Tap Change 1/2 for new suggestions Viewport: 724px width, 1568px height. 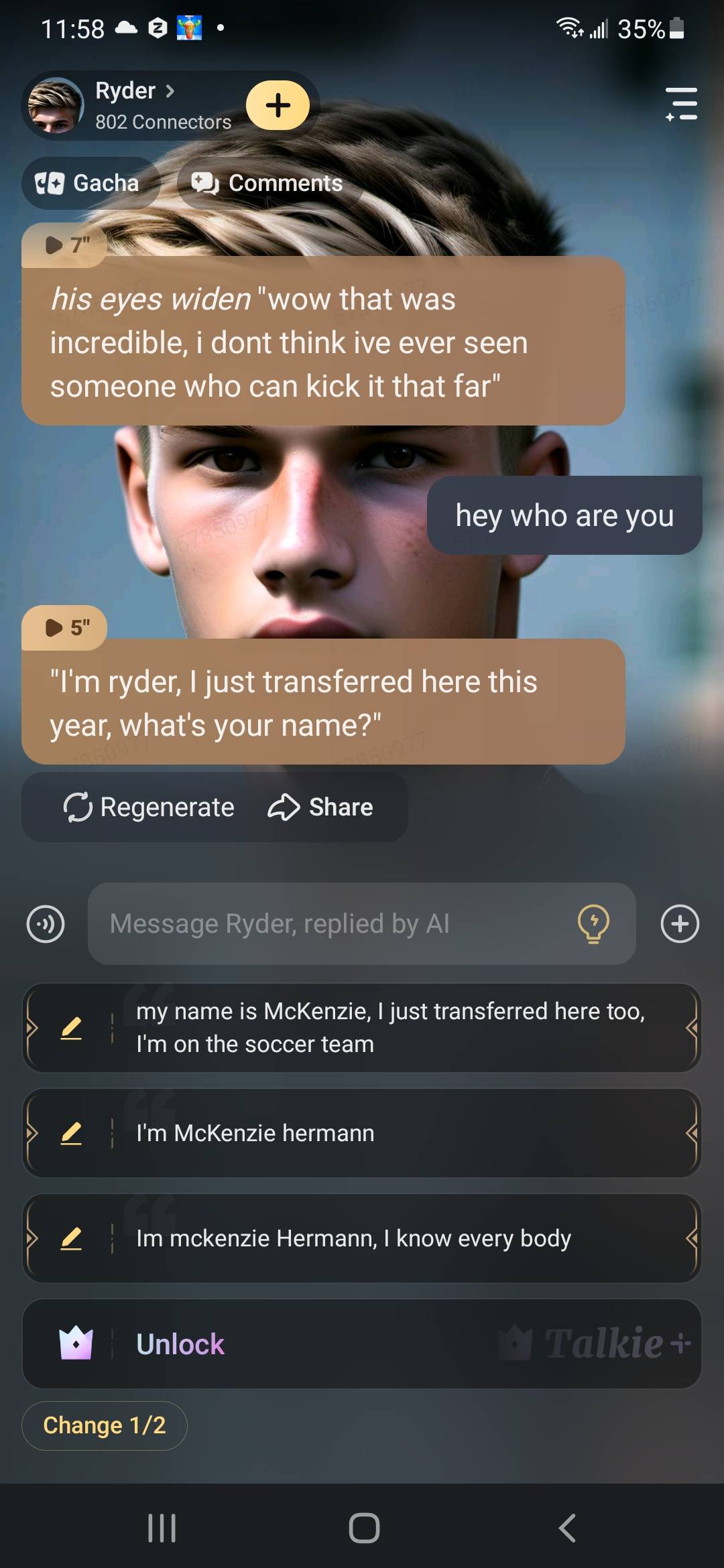(105, 1425)
